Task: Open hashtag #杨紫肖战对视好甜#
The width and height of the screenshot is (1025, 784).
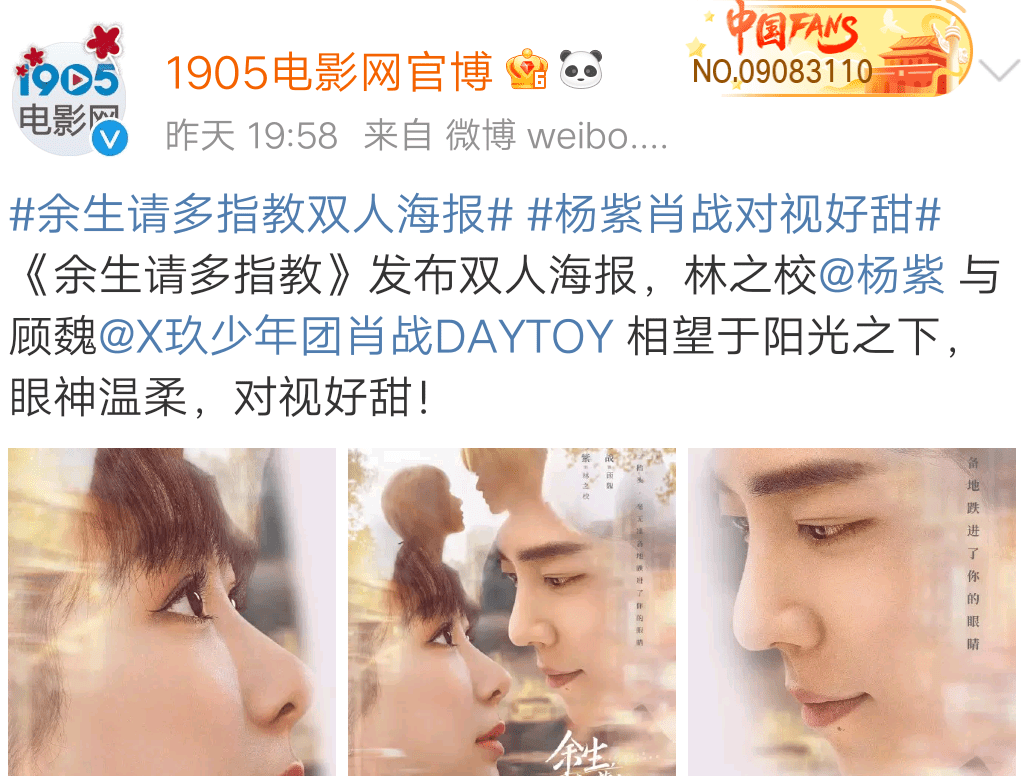Action: click(x=734, y=215)
